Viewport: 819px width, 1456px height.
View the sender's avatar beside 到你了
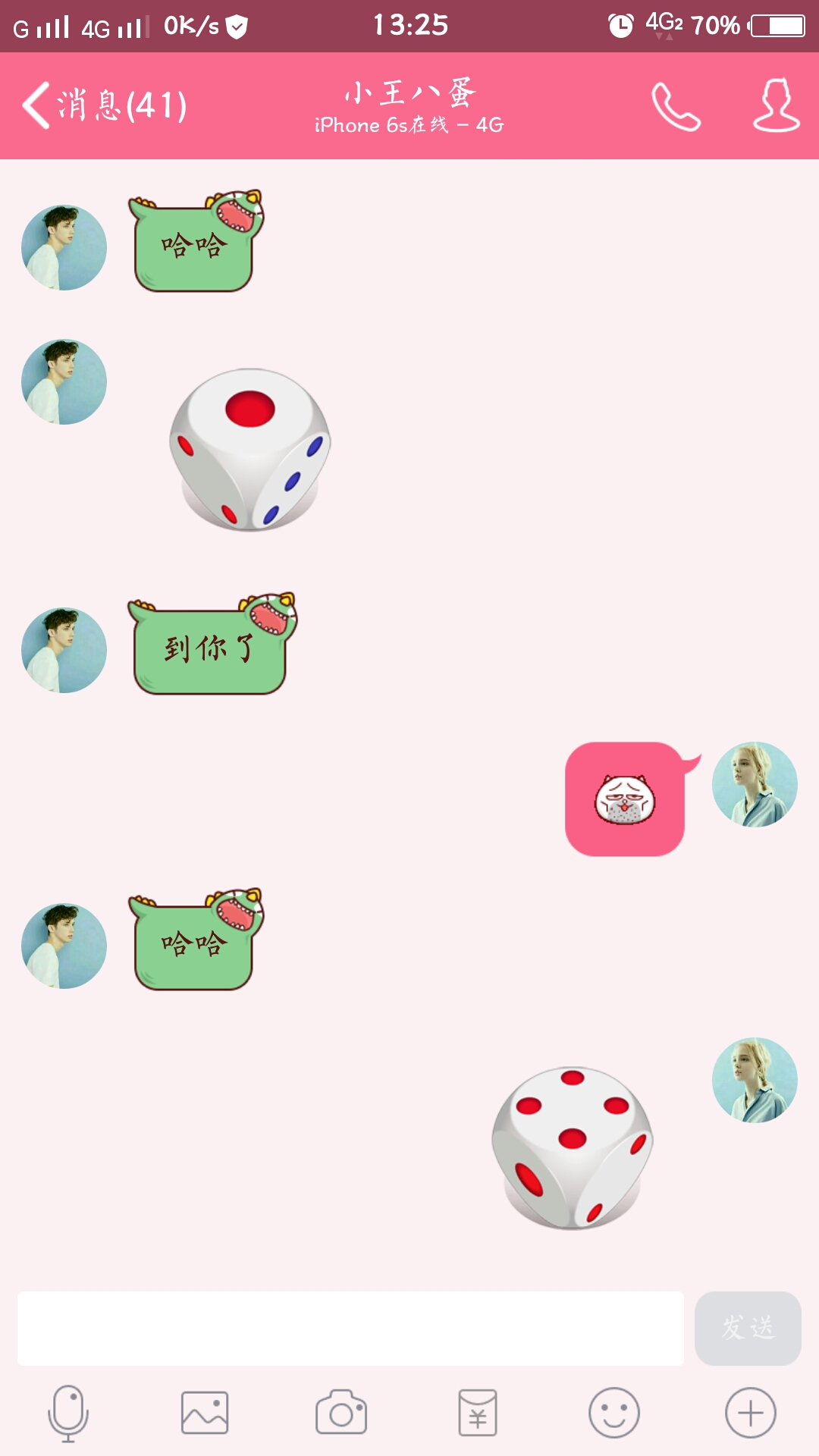click(64, 650)
